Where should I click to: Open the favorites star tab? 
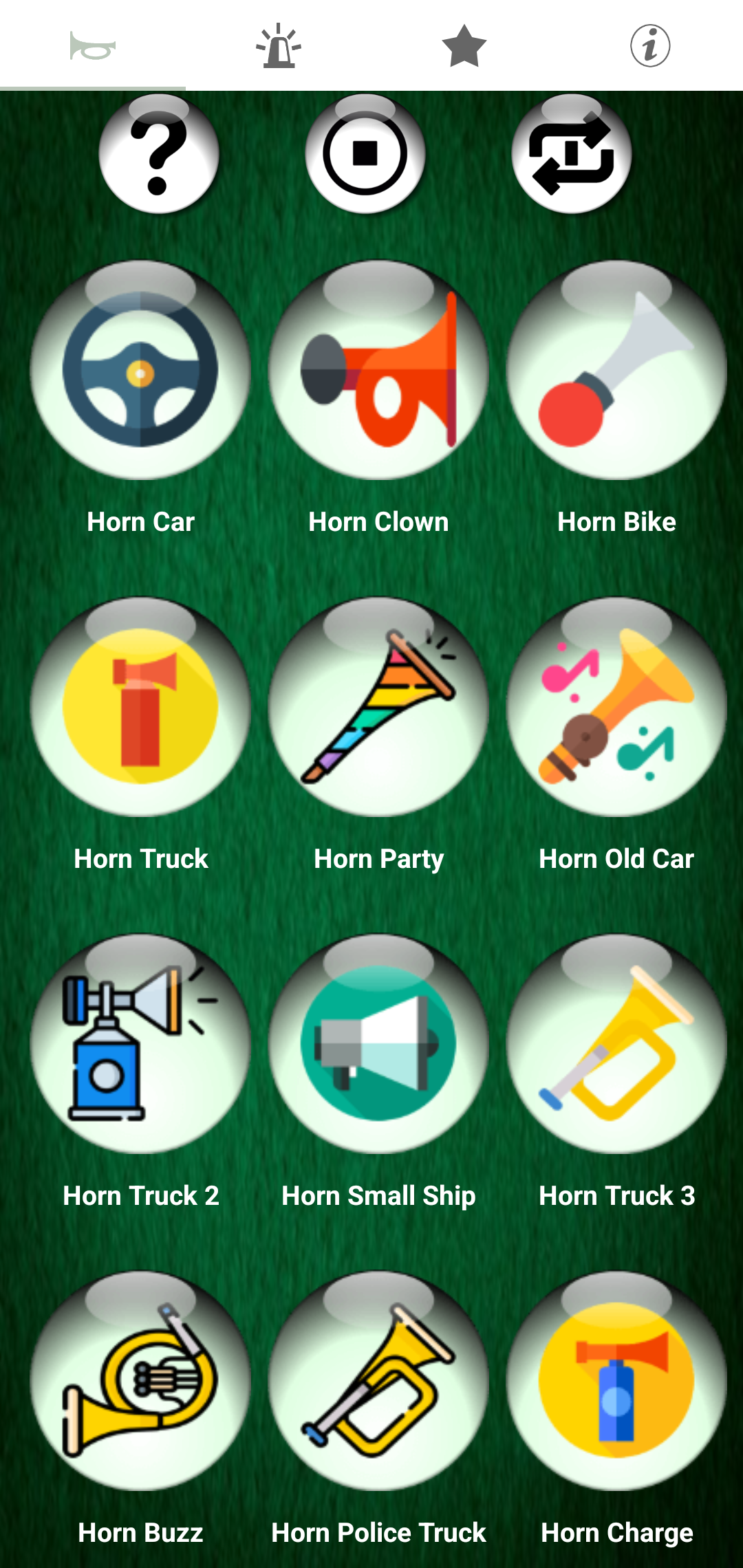[x=464, y=45]
